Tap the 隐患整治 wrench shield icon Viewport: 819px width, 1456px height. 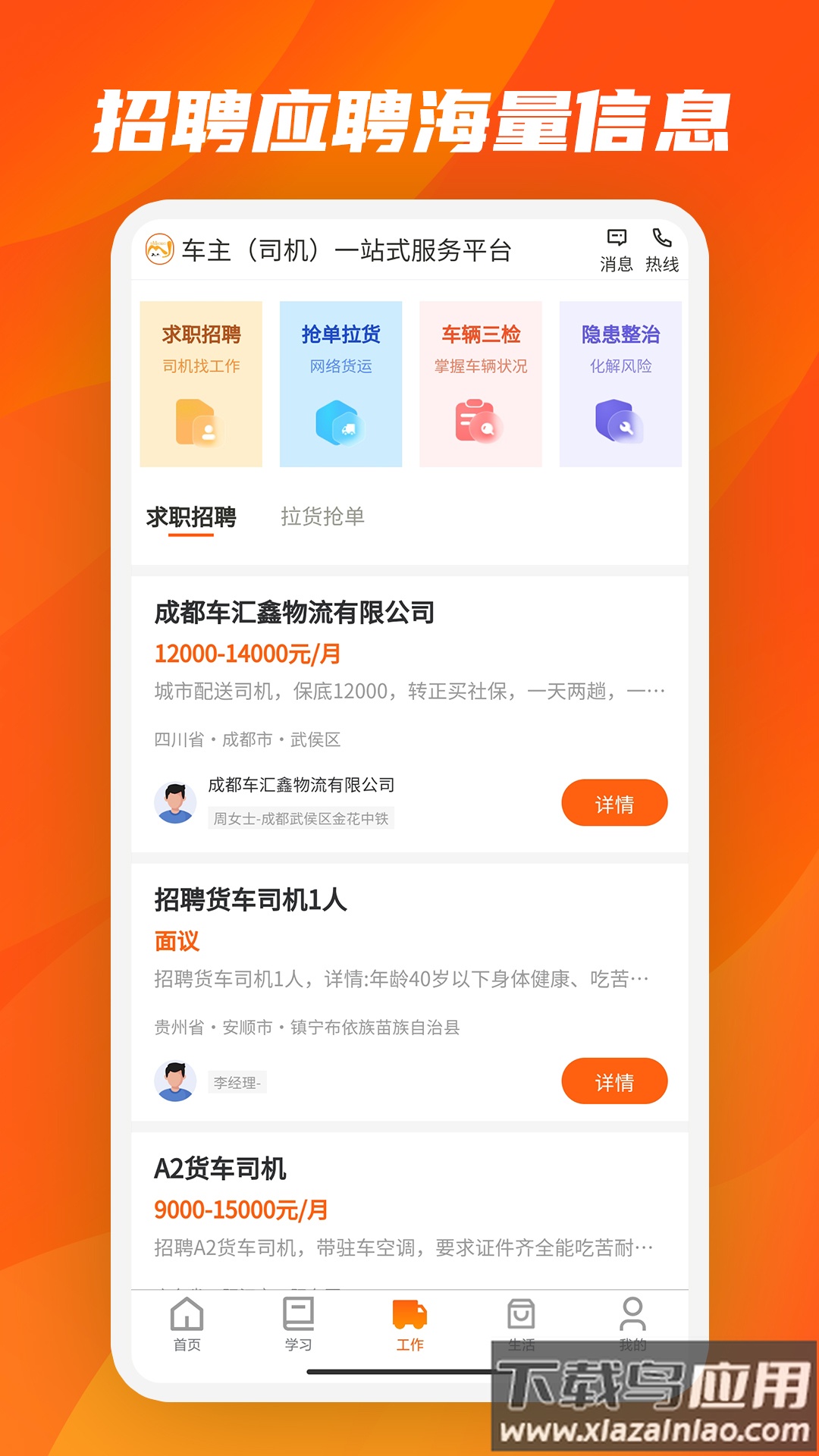[617, 422]
